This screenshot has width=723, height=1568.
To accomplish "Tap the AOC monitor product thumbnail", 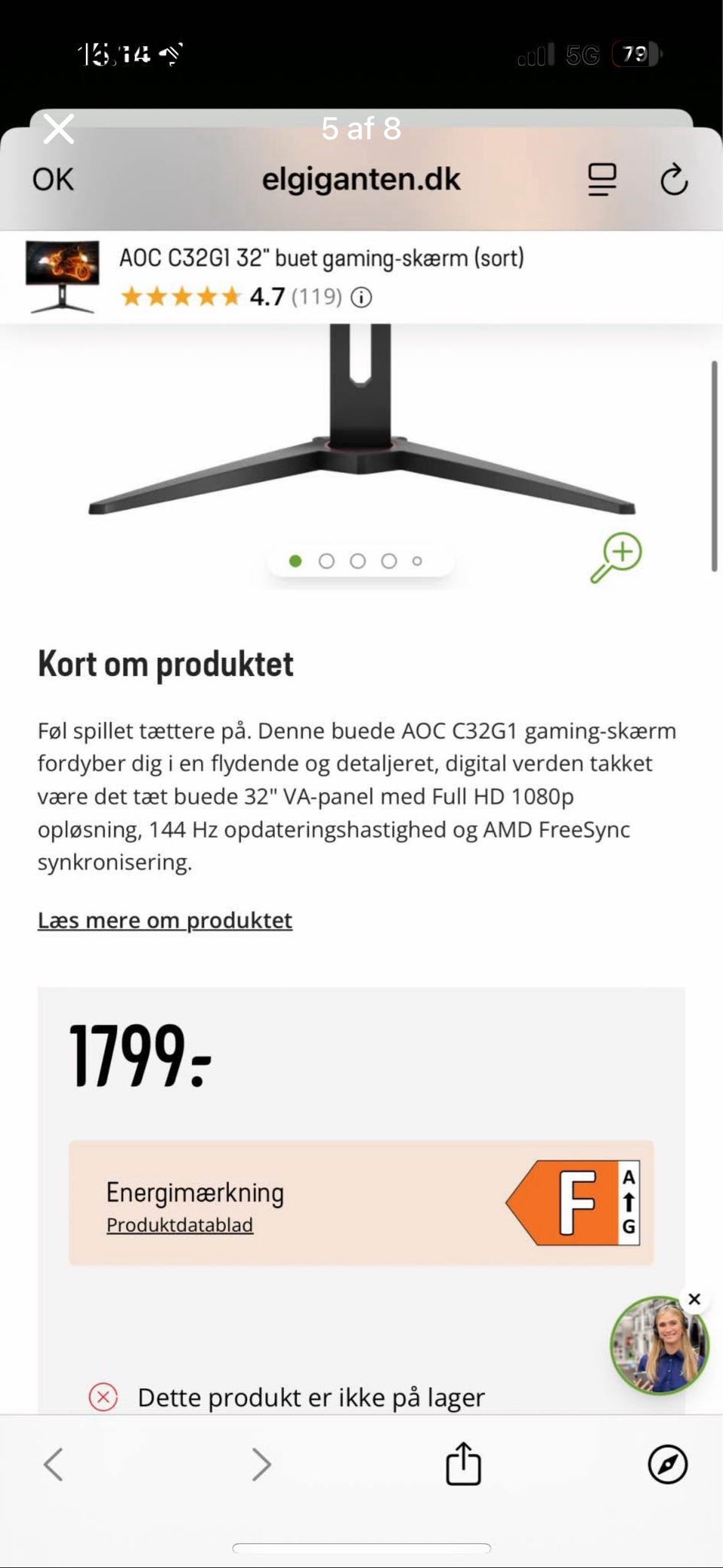I will (64, 275).
